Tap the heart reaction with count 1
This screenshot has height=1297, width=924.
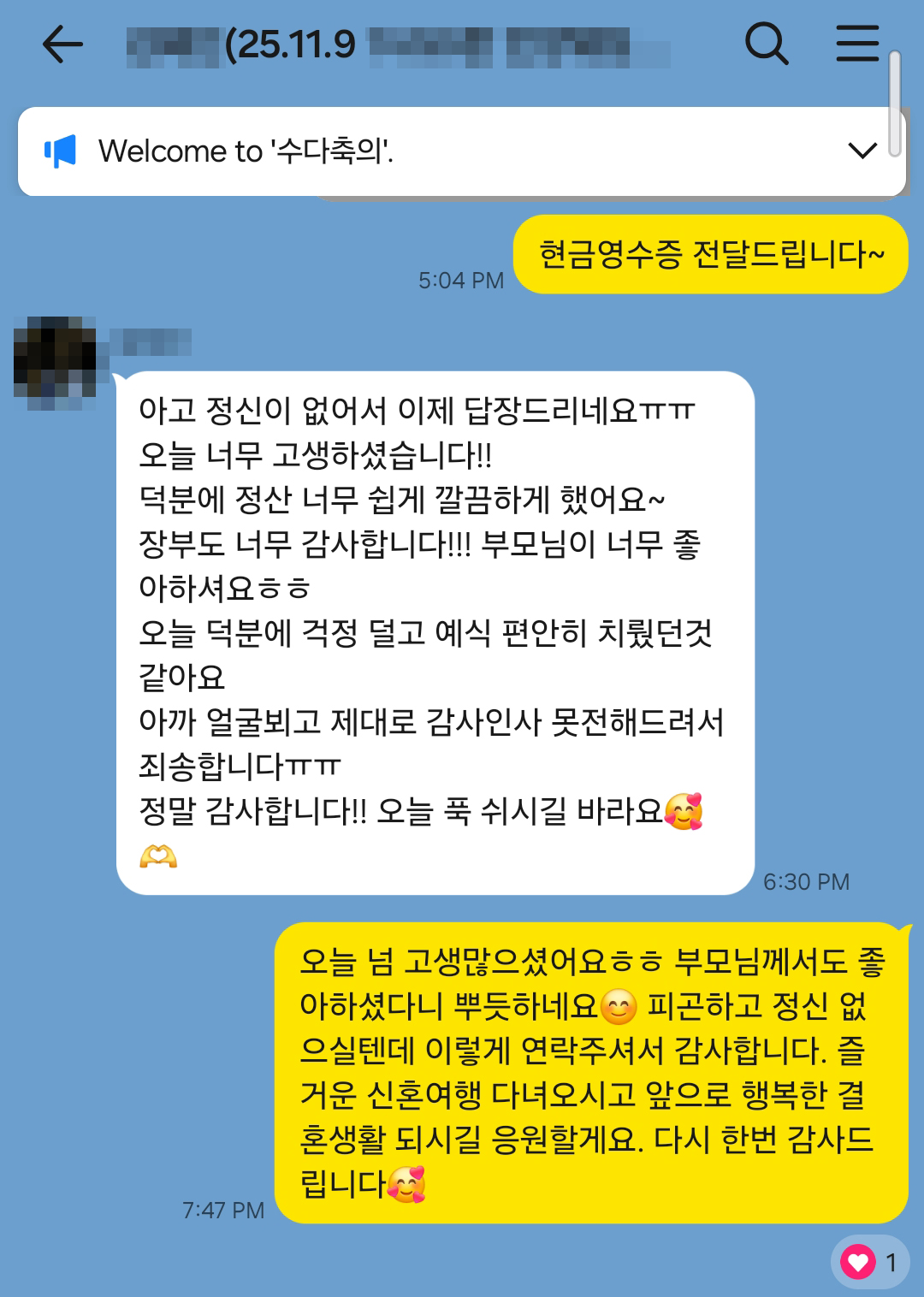coord(868,1262)
